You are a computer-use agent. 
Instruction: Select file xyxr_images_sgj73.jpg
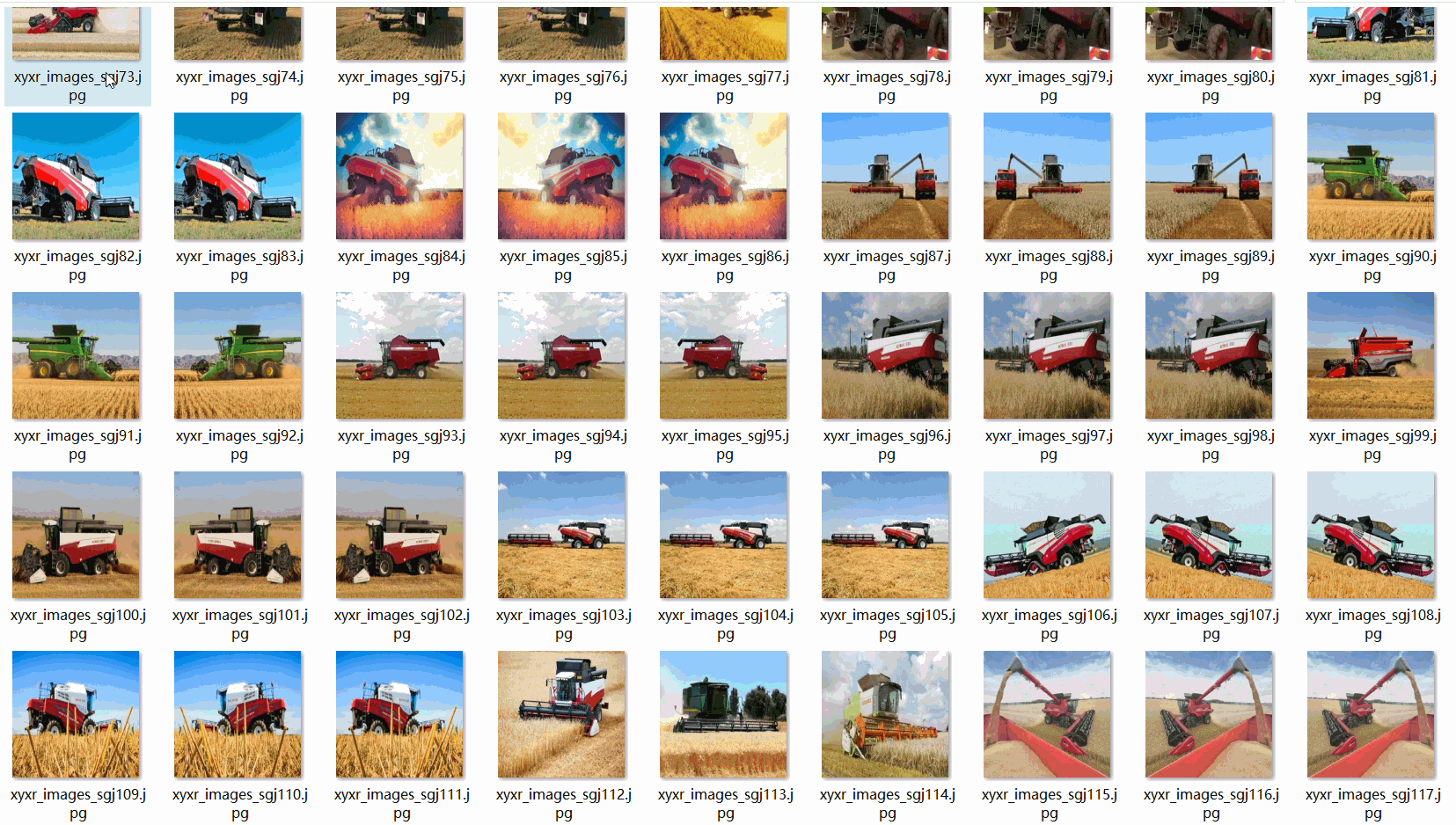click(77, 35)
